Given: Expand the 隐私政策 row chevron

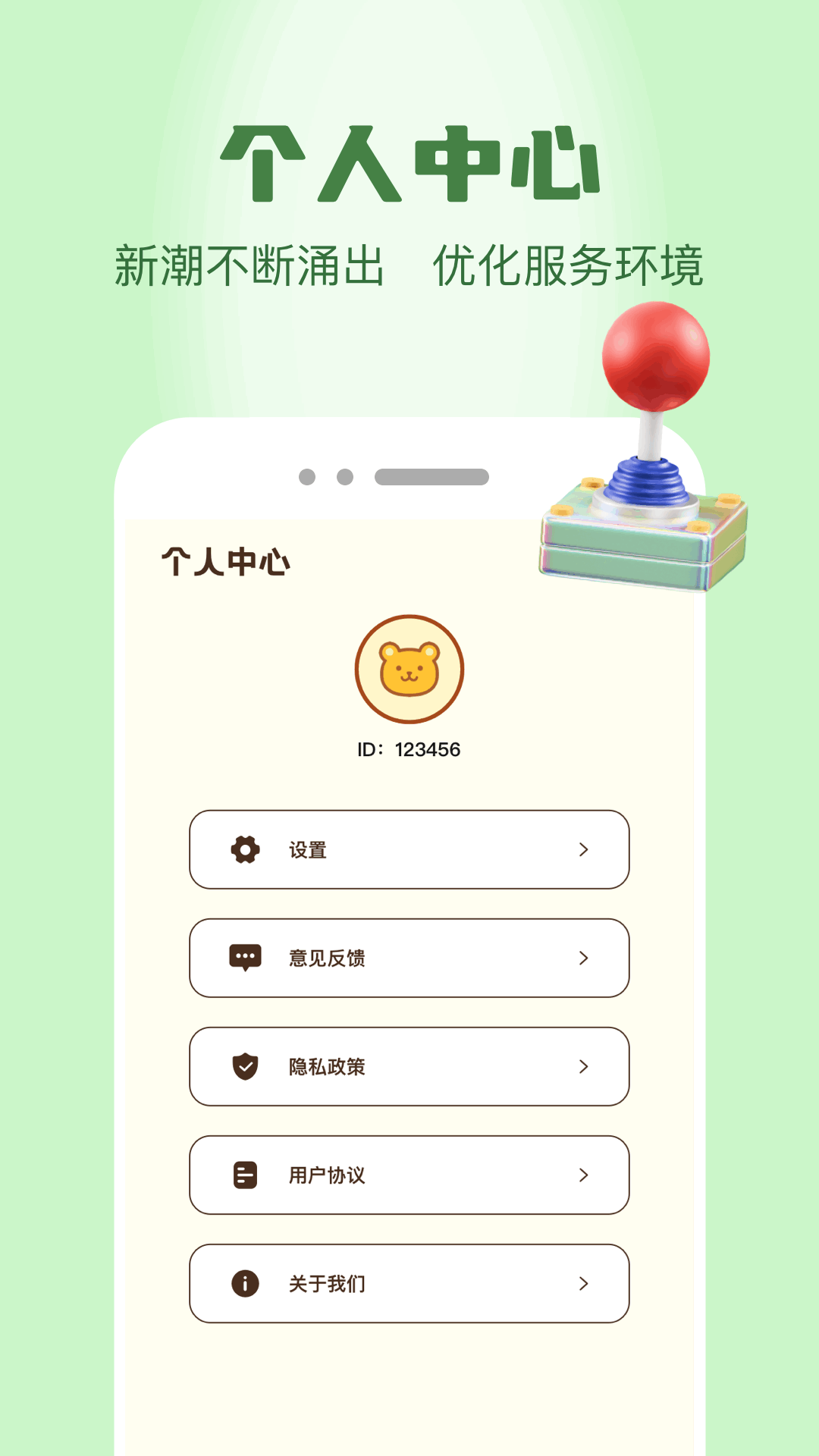Looking at the screenshot, I should (582, 1067).
